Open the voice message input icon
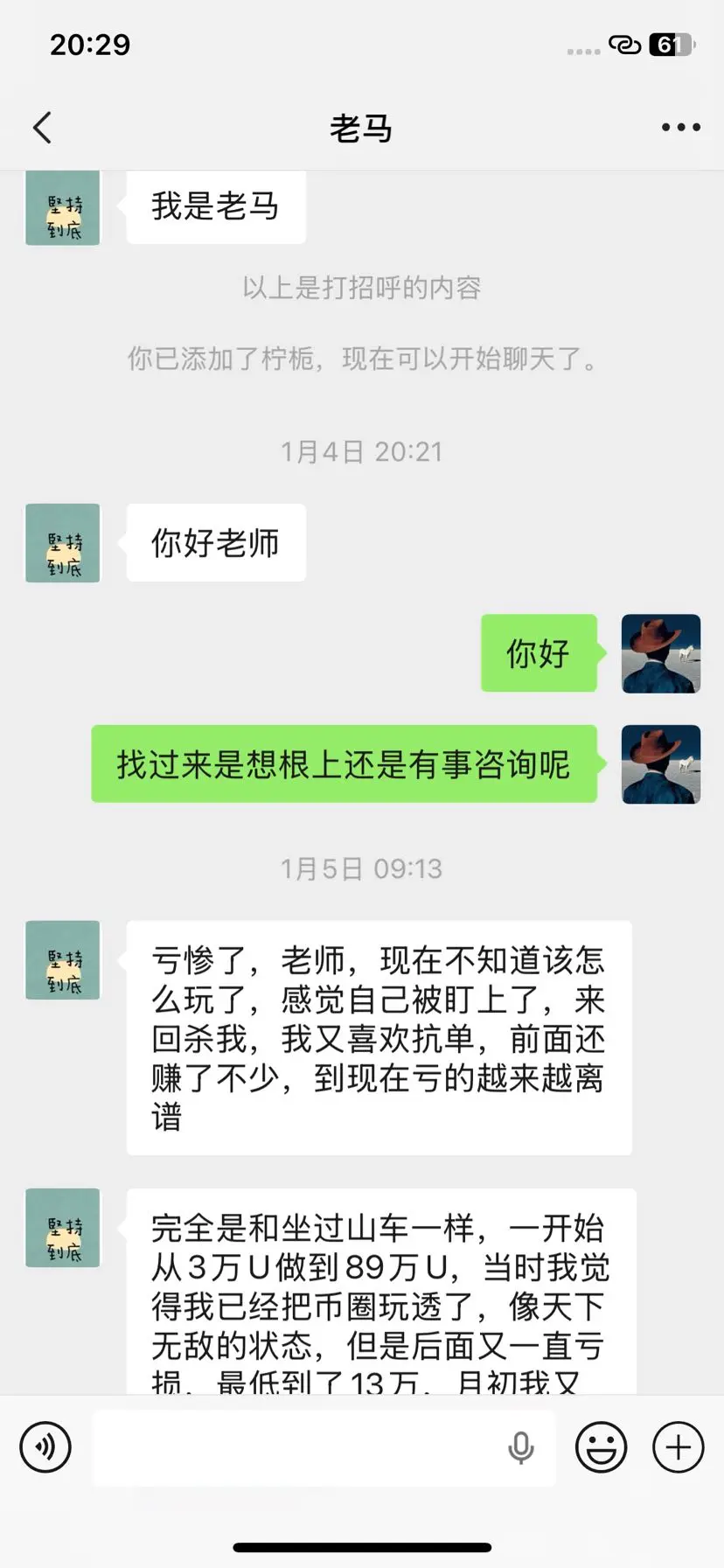724x1568 pixels. pyautogui.click(x=45, y=1447)
